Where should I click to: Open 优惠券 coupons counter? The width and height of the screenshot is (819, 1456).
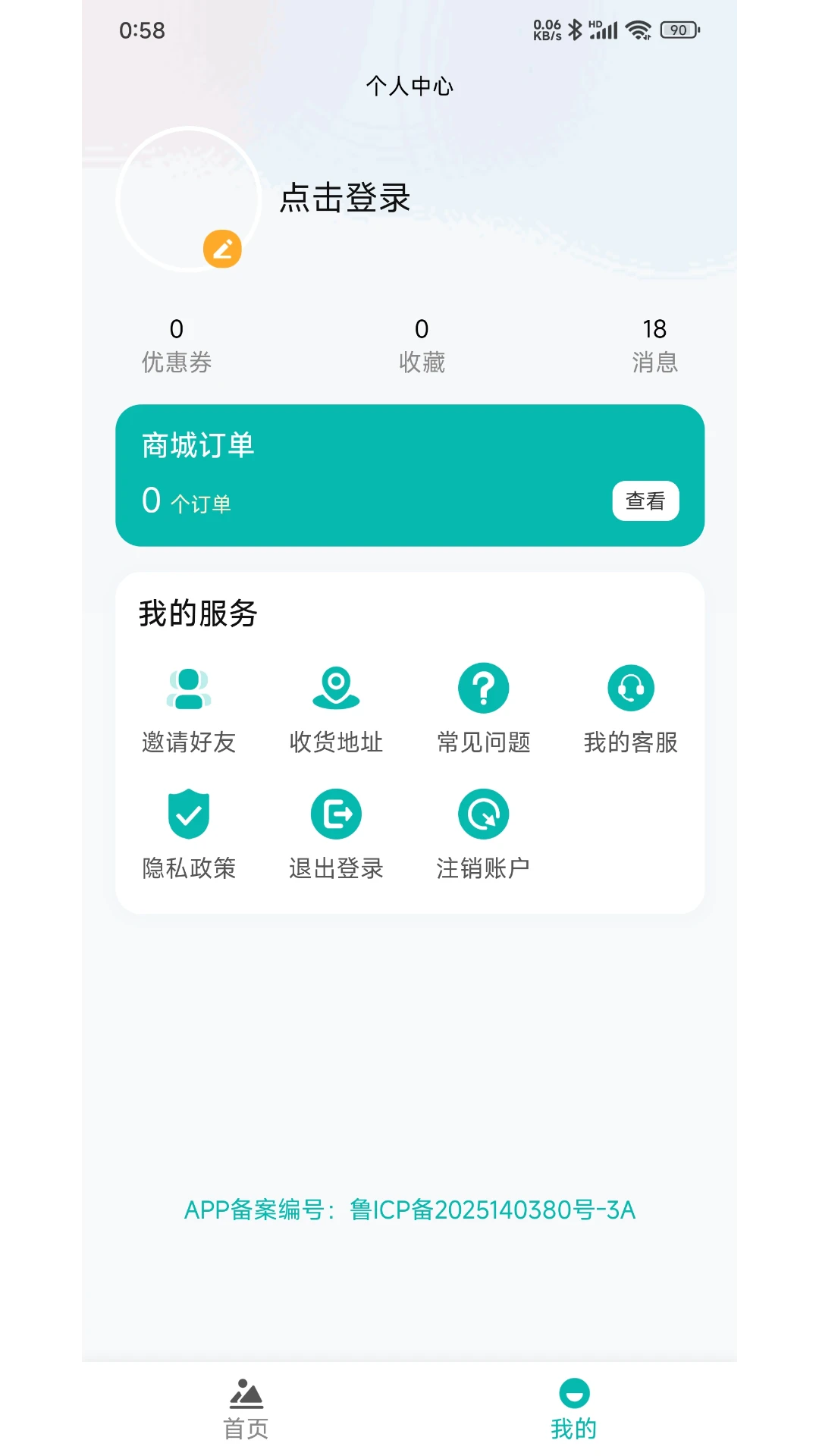click(177, 345)
